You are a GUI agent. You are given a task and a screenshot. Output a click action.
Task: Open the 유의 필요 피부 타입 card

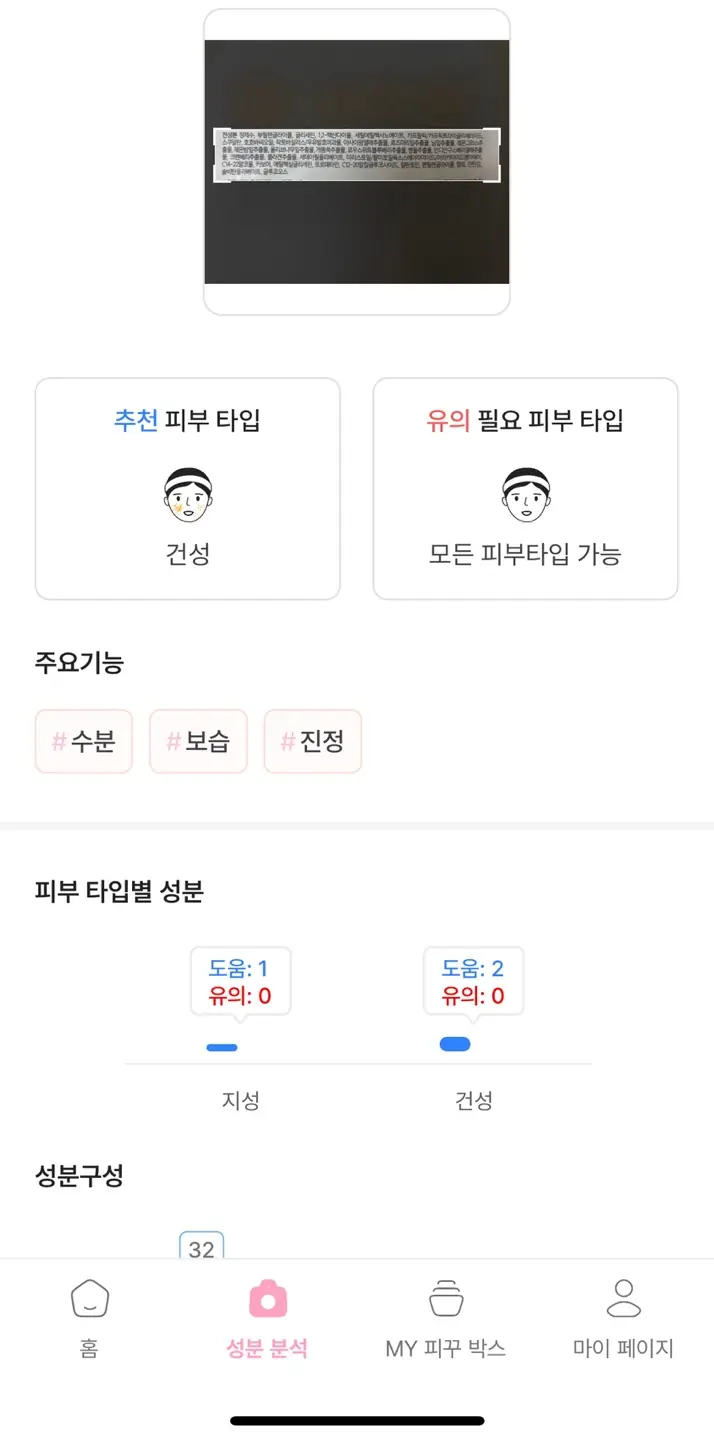coord(525,488)
